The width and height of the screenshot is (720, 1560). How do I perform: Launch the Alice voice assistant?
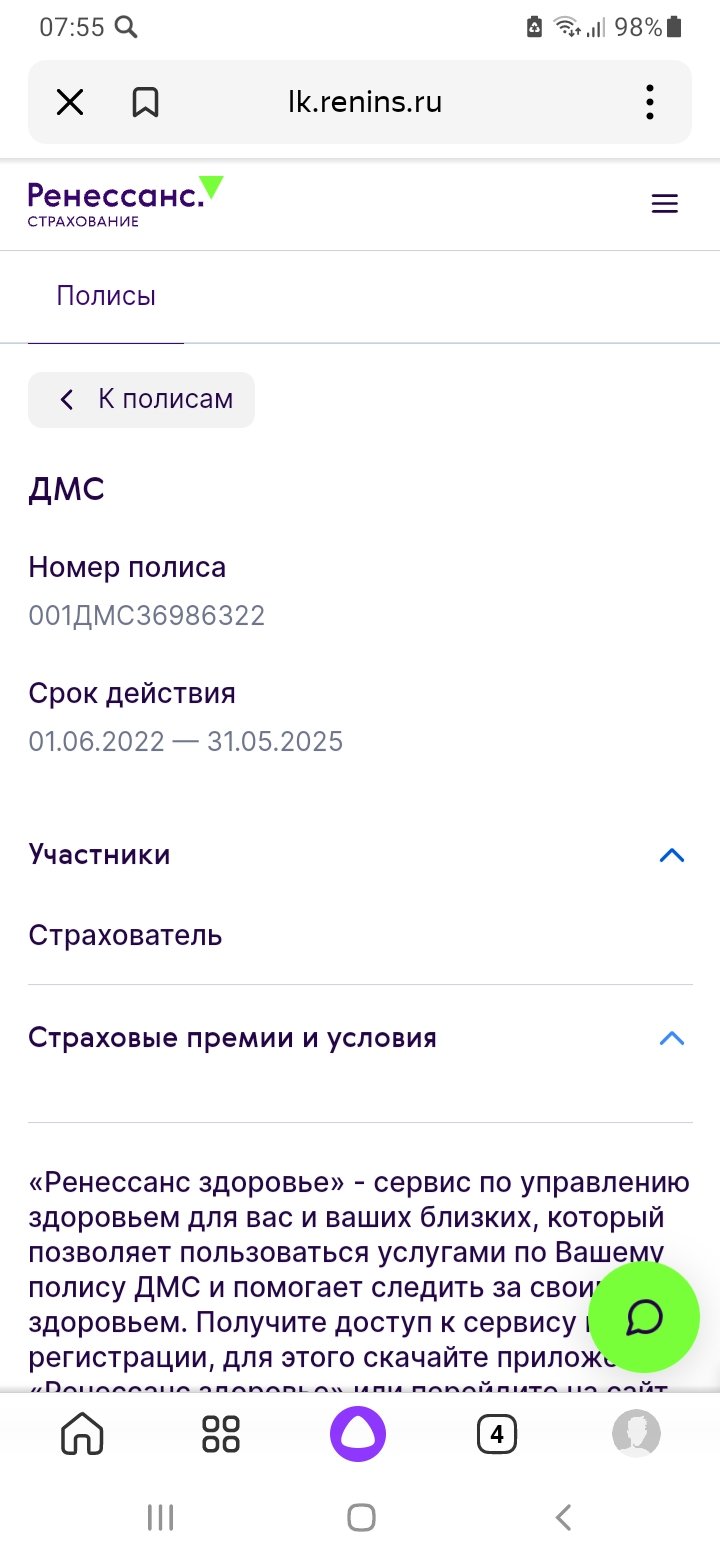click(358, 1435)
